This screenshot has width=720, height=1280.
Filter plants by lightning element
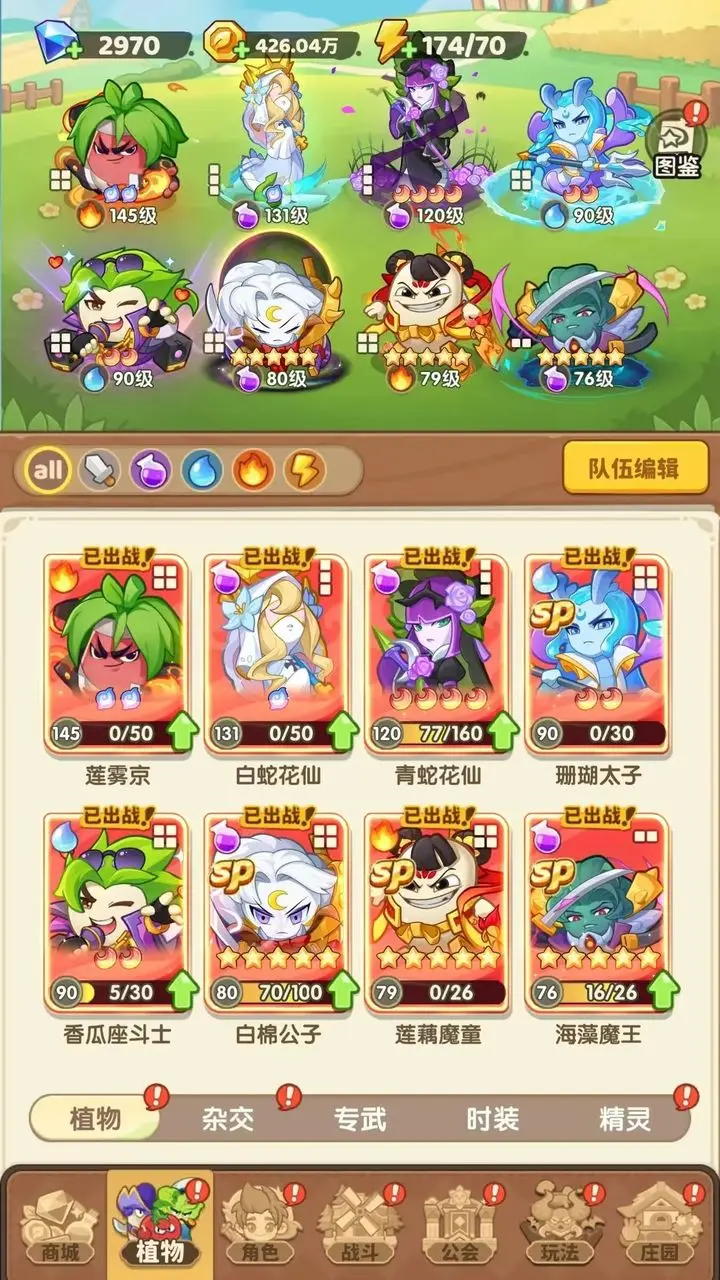point(304,470)
